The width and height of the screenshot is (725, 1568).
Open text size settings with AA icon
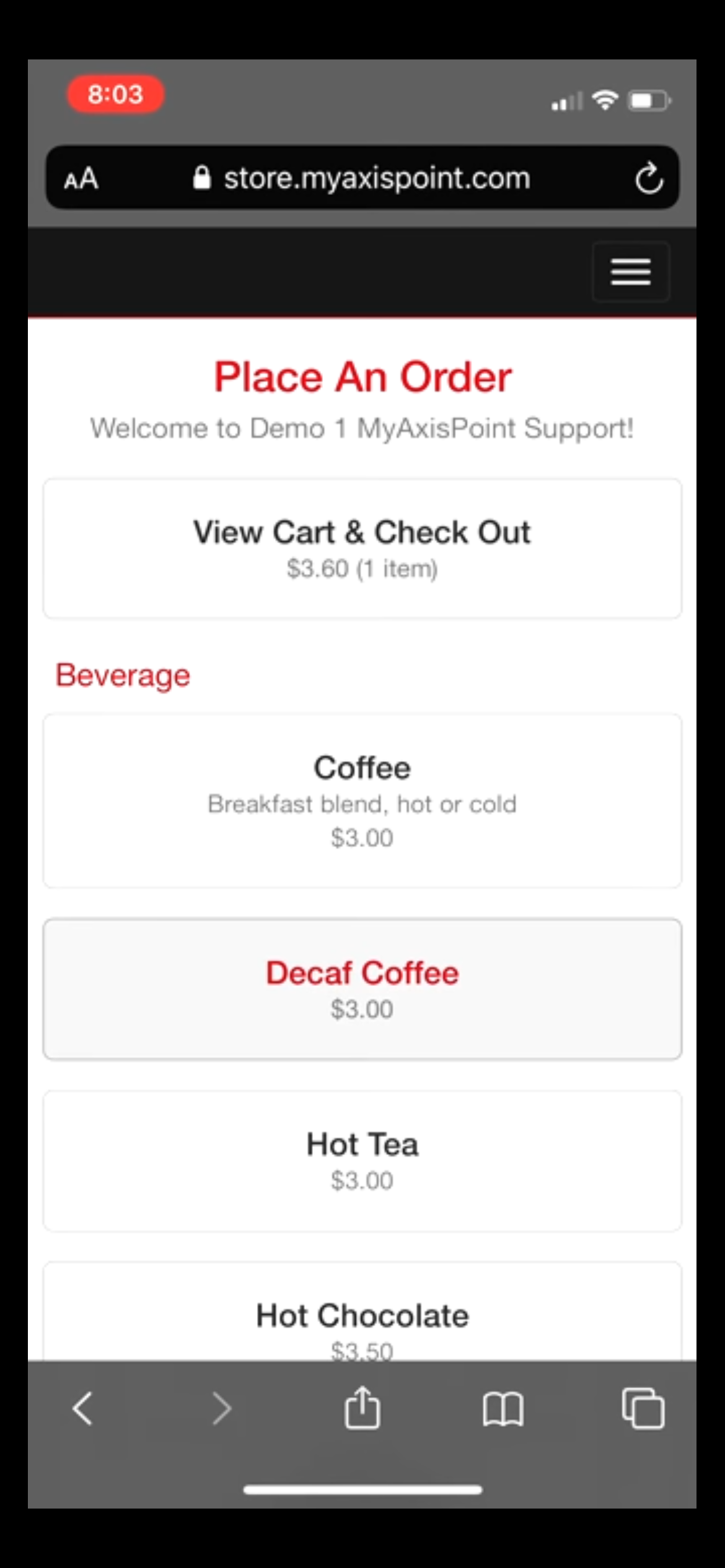tap(81, 178)
